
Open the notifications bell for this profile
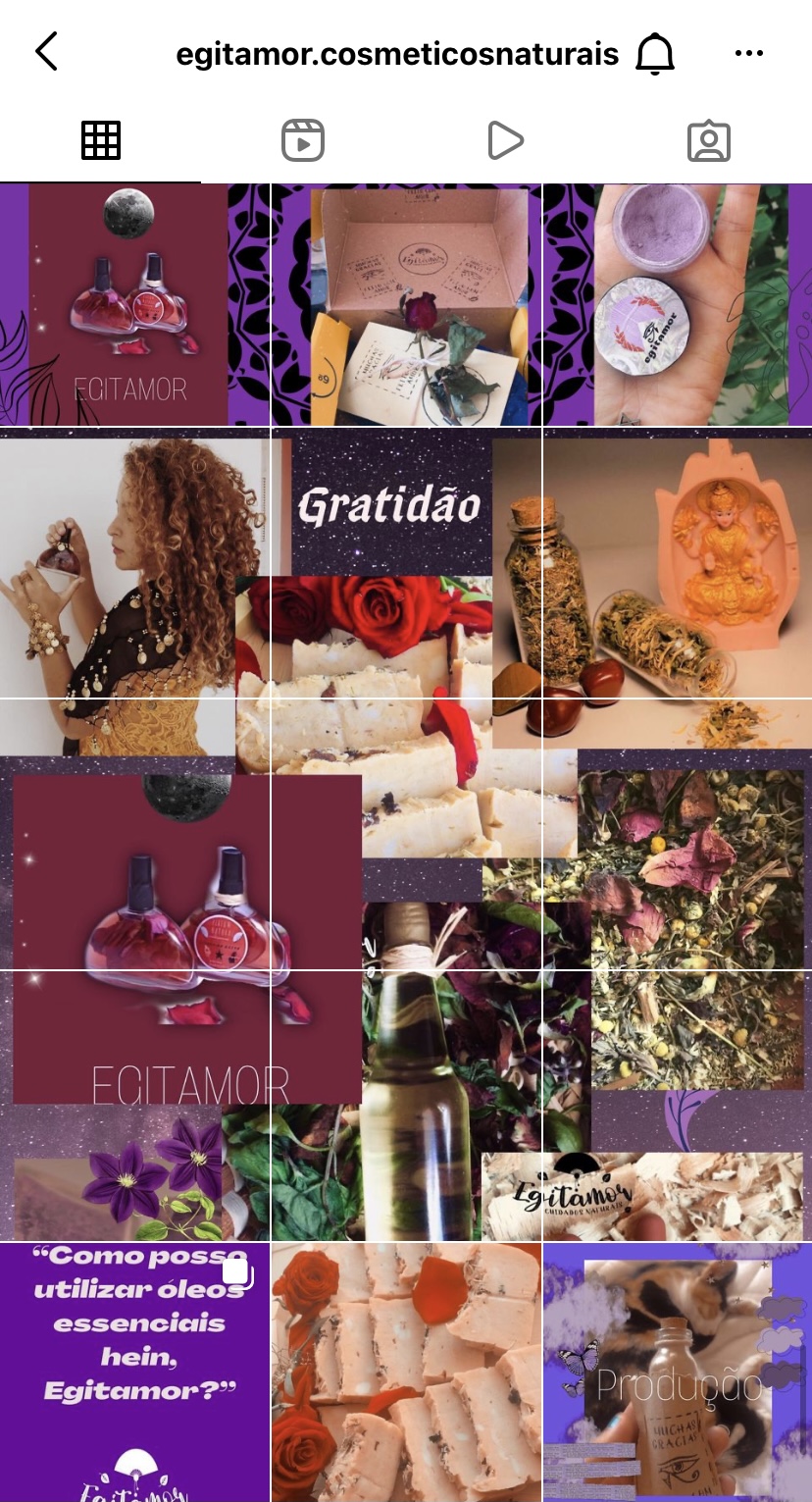click(x=654, y=54)
